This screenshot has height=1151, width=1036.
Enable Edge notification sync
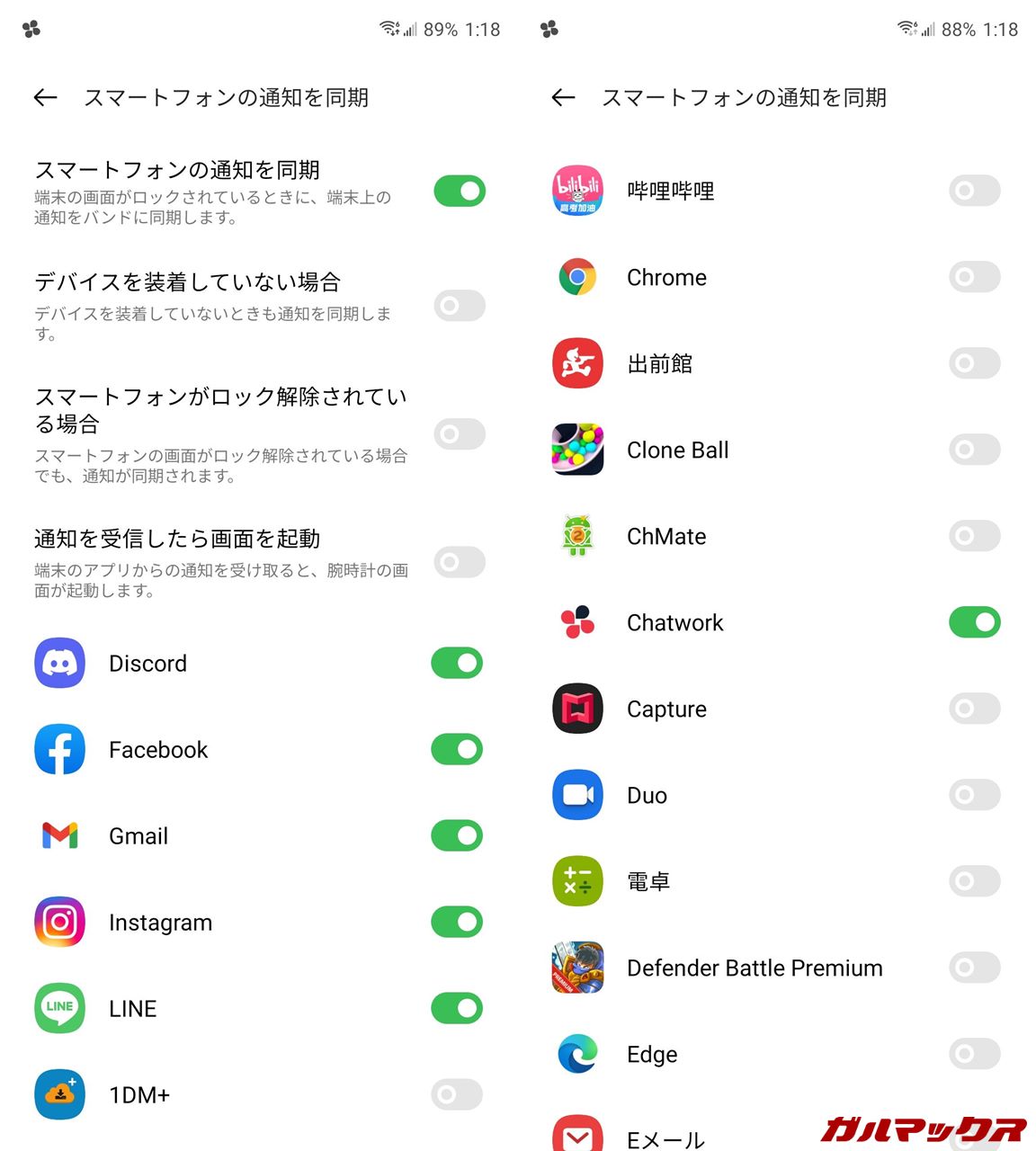[x=975, y=1054]
